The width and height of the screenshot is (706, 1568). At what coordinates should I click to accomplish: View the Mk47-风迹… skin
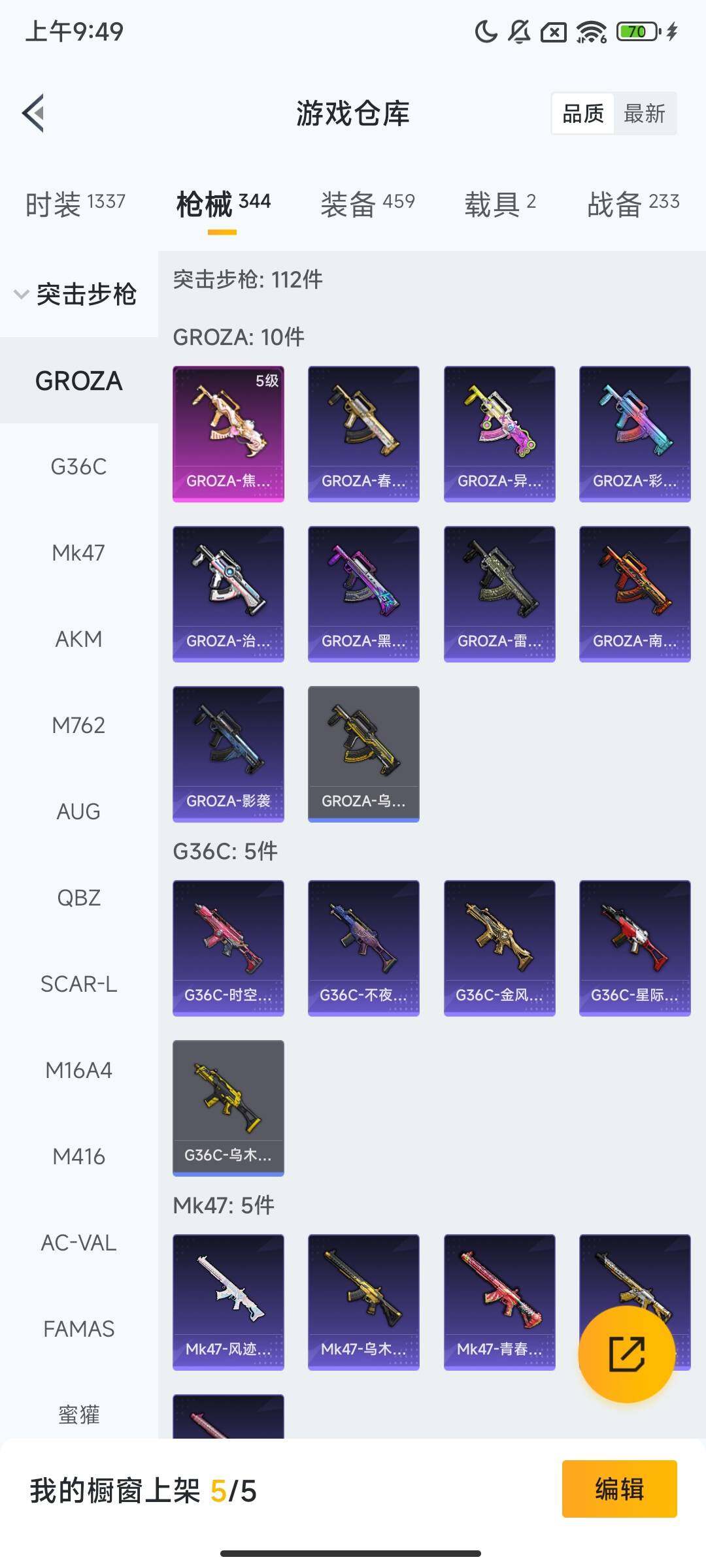(x=228, y=1301)
